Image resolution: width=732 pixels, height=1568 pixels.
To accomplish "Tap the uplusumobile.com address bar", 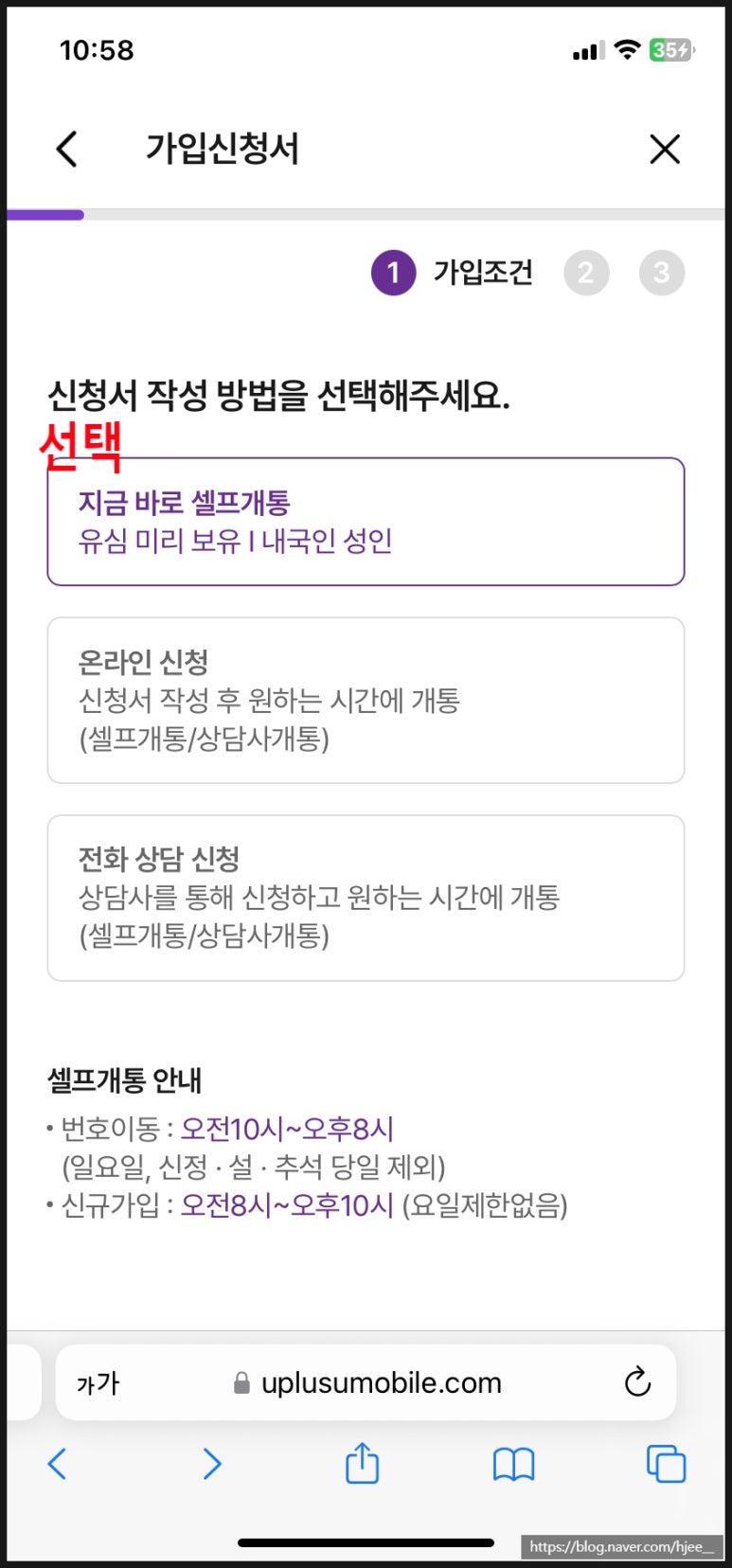I will coord(369,1382).
